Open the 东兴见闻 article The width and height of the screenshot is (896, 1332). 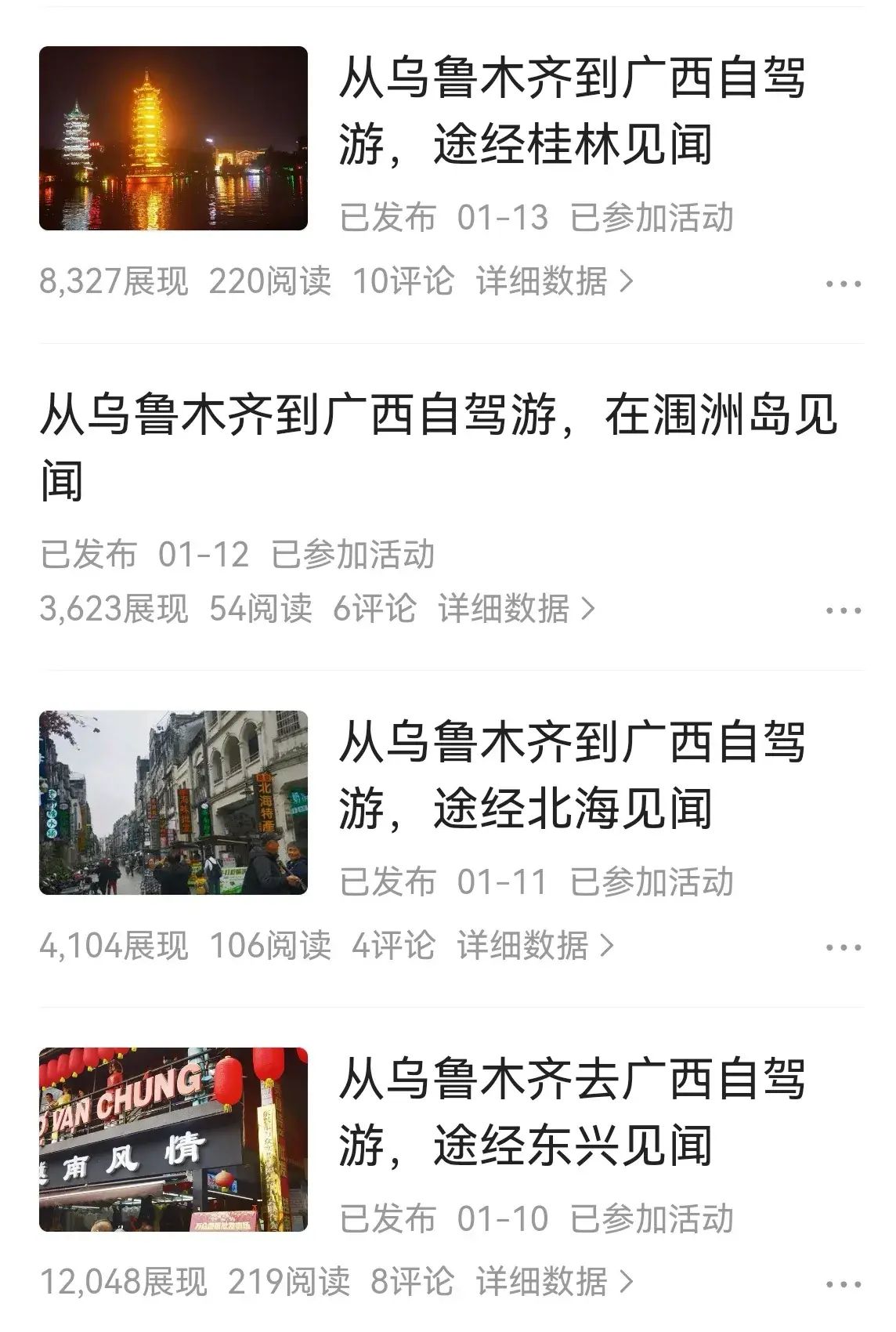point(572,1113)
